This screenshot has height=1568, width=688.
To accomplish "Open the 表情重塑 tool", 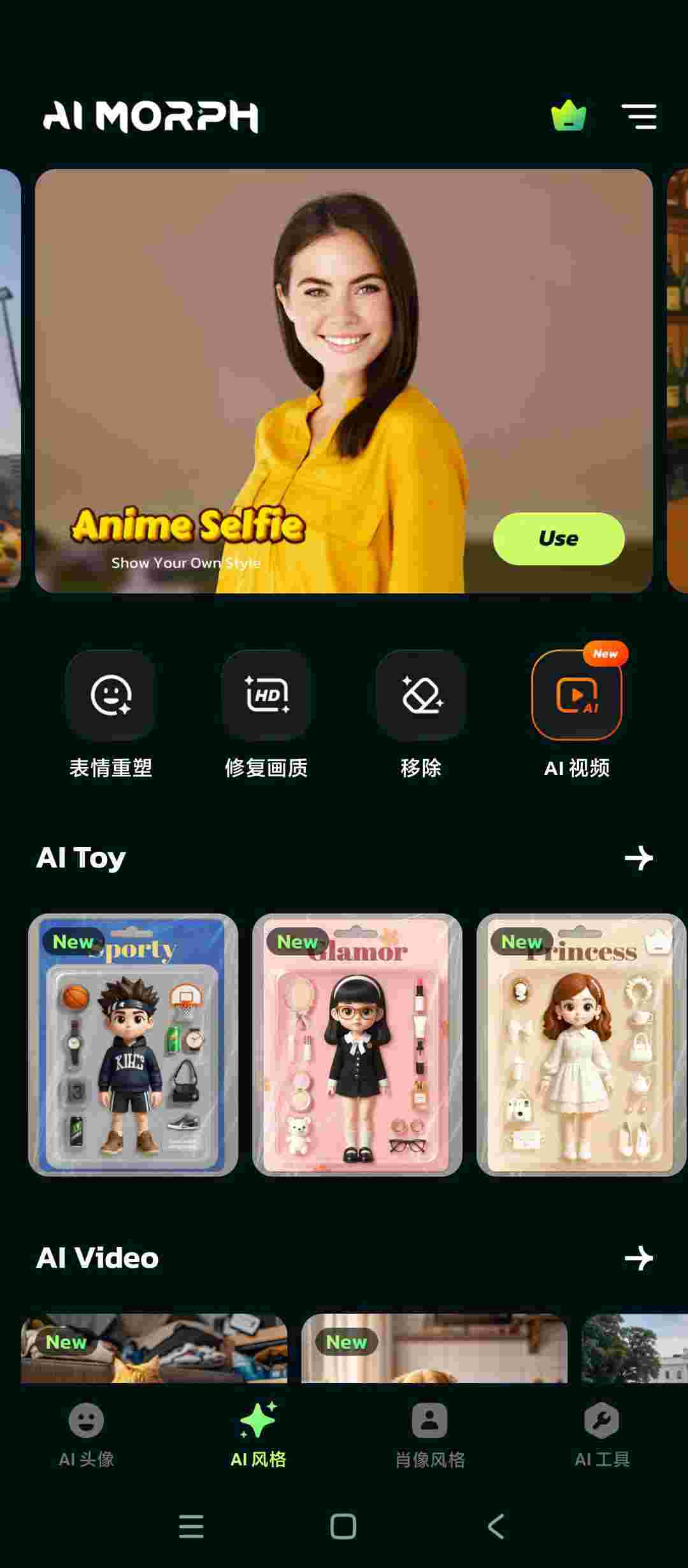I will tap(110, 696).
